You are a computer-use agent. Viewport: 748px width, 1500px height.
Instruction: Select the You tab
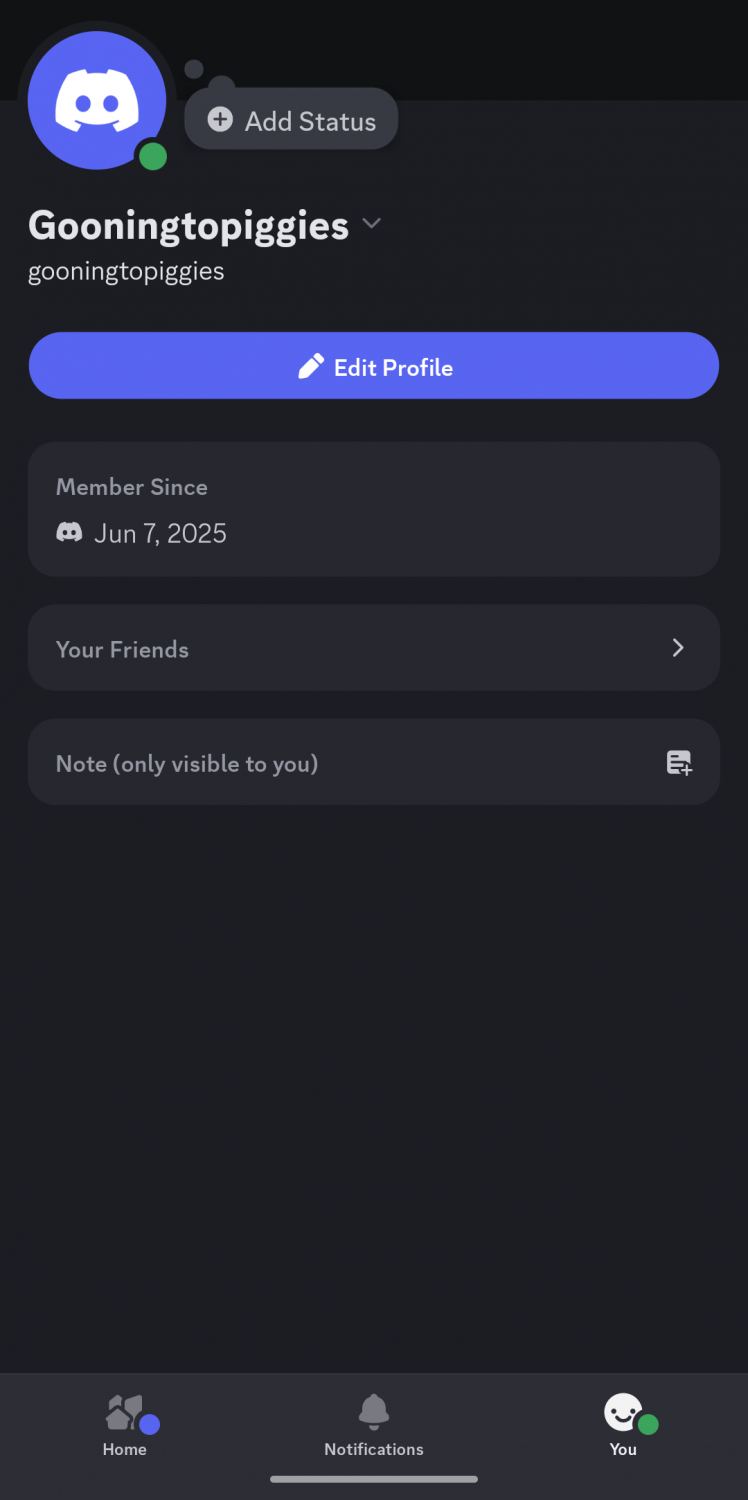[623, 1427]
